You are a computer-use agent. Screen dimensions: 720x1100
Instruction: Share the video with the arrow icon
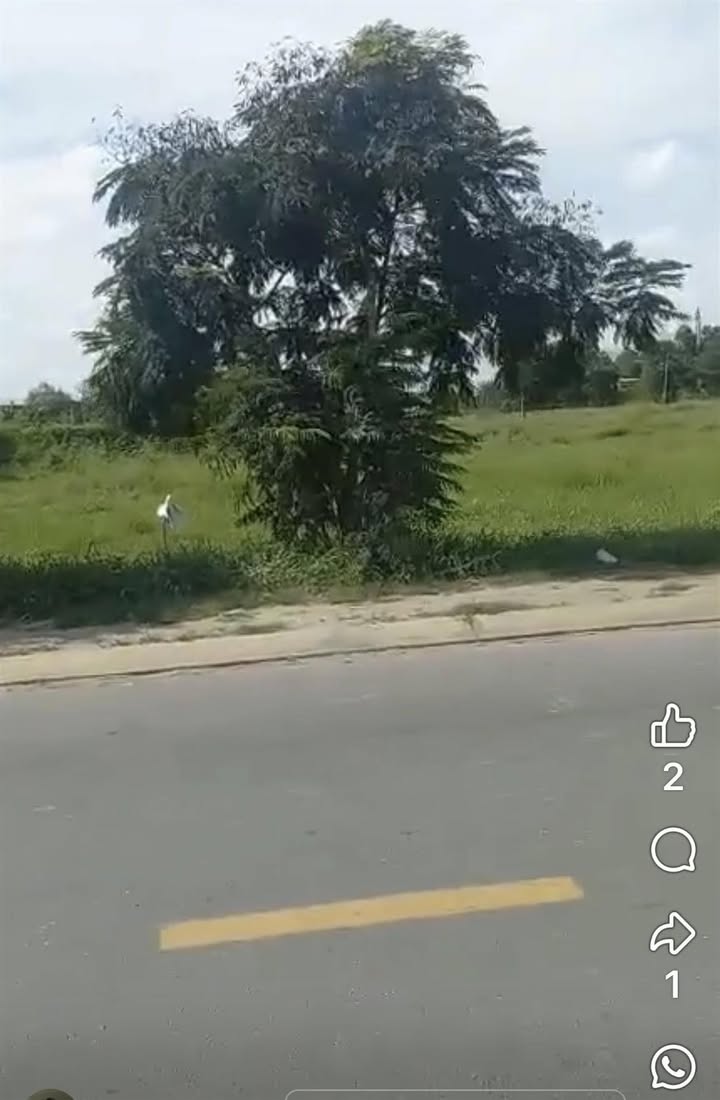(x=673, y=933)
